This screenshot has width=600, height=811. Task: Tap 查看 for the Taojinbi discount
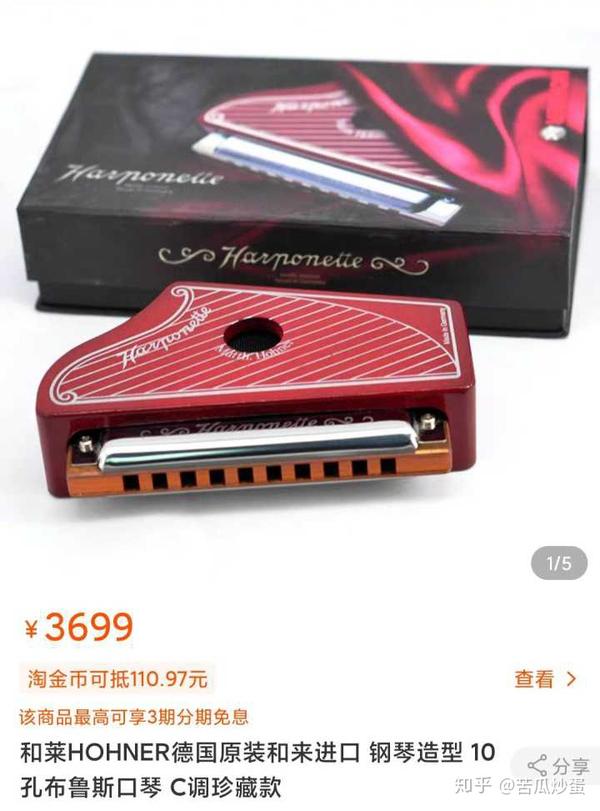(545, 679)
